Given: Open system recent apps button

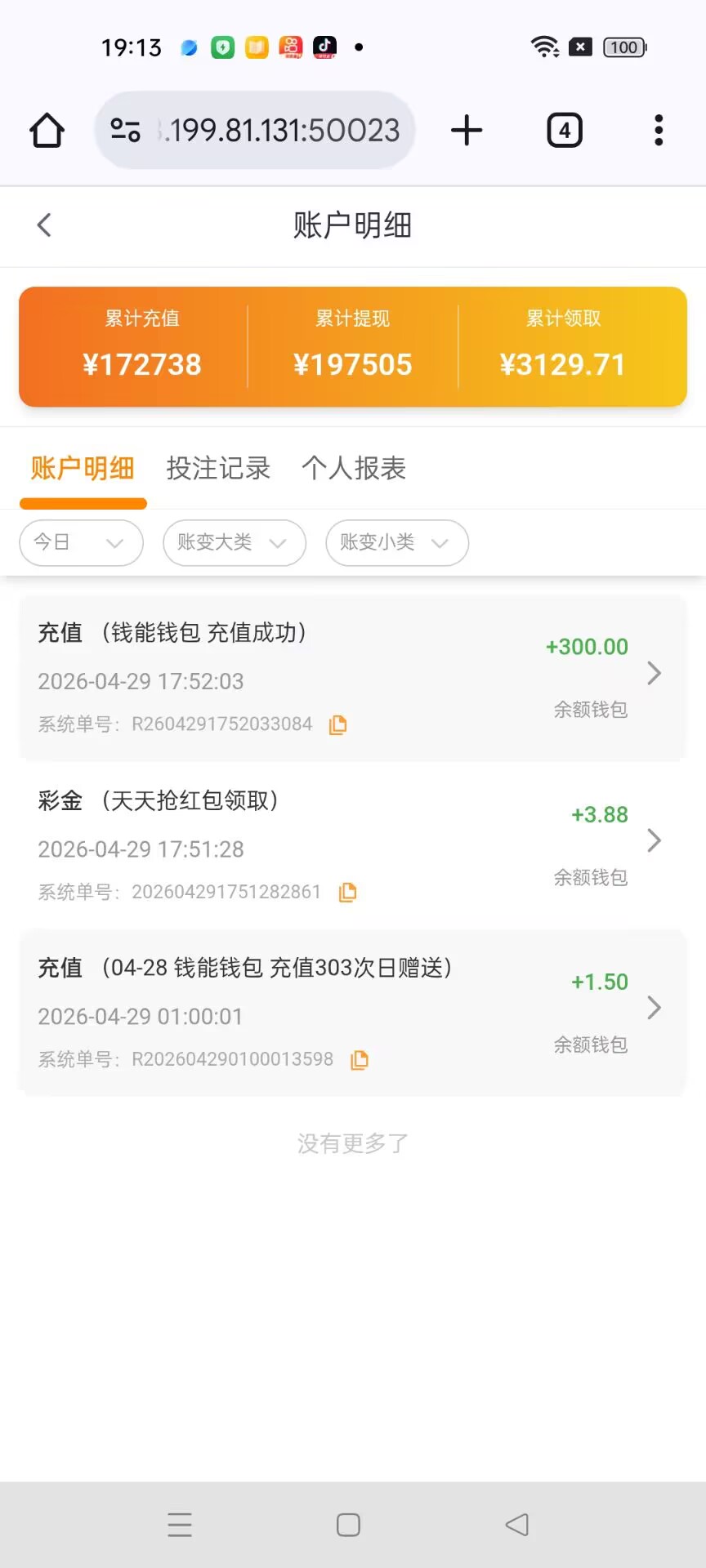Looking at the screenshot, I should [x=180, y=1525].
